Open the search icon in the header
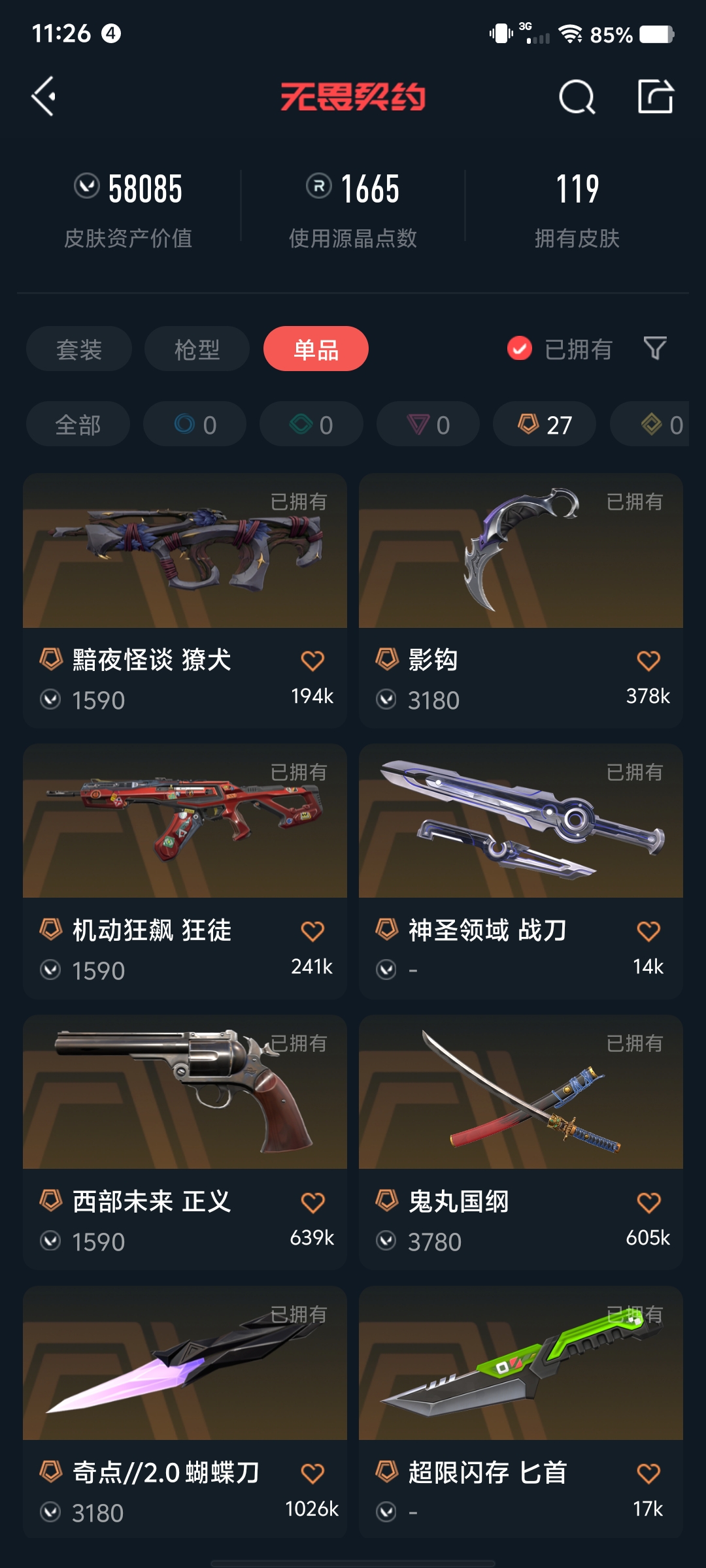 coord(577,97)
